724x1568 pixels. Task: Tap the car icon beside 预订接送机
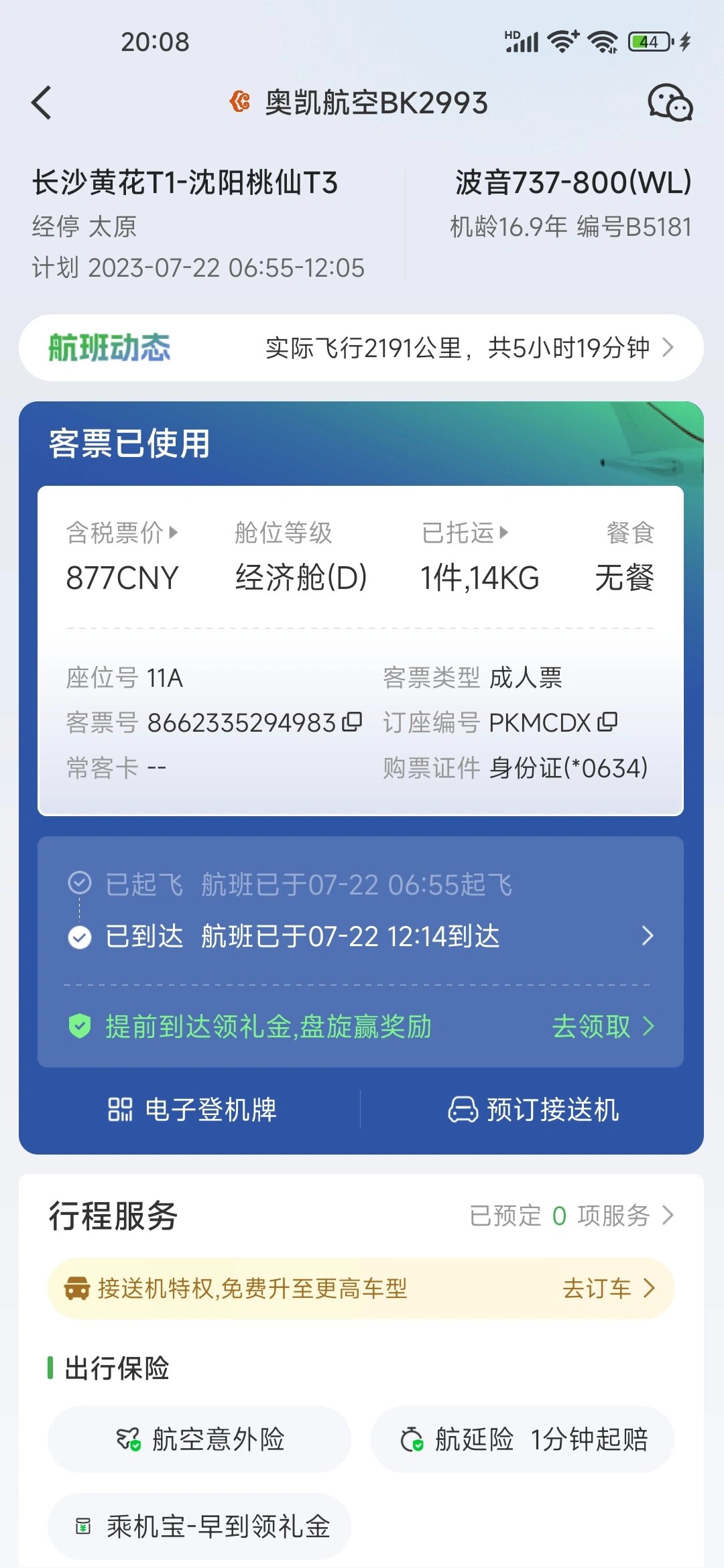(461, 1110)
